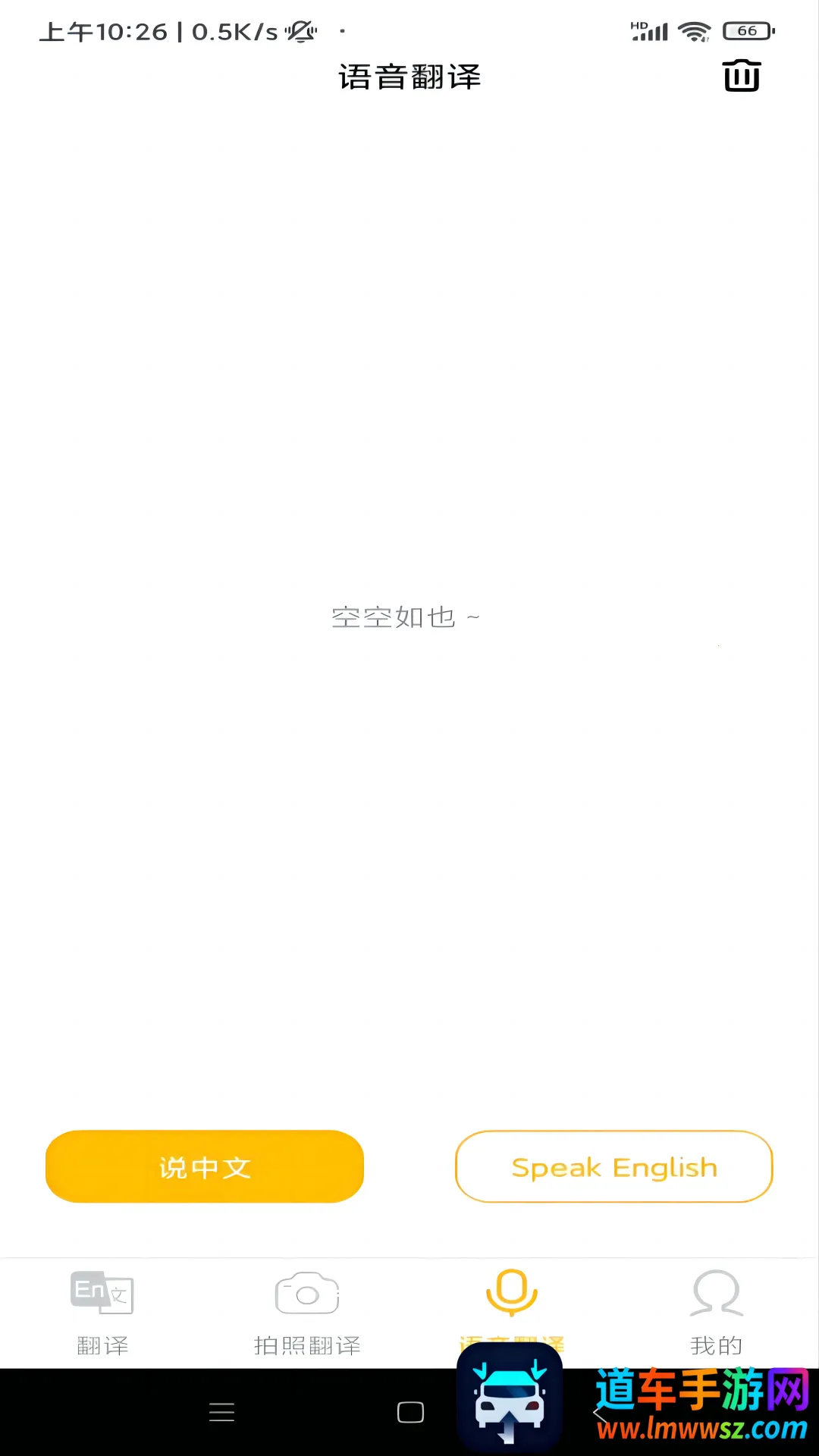This screenshot has width=819, height=1456.
Task: Tap the Speak English button
Action: pyautogui.click(x=613, y=1166)
